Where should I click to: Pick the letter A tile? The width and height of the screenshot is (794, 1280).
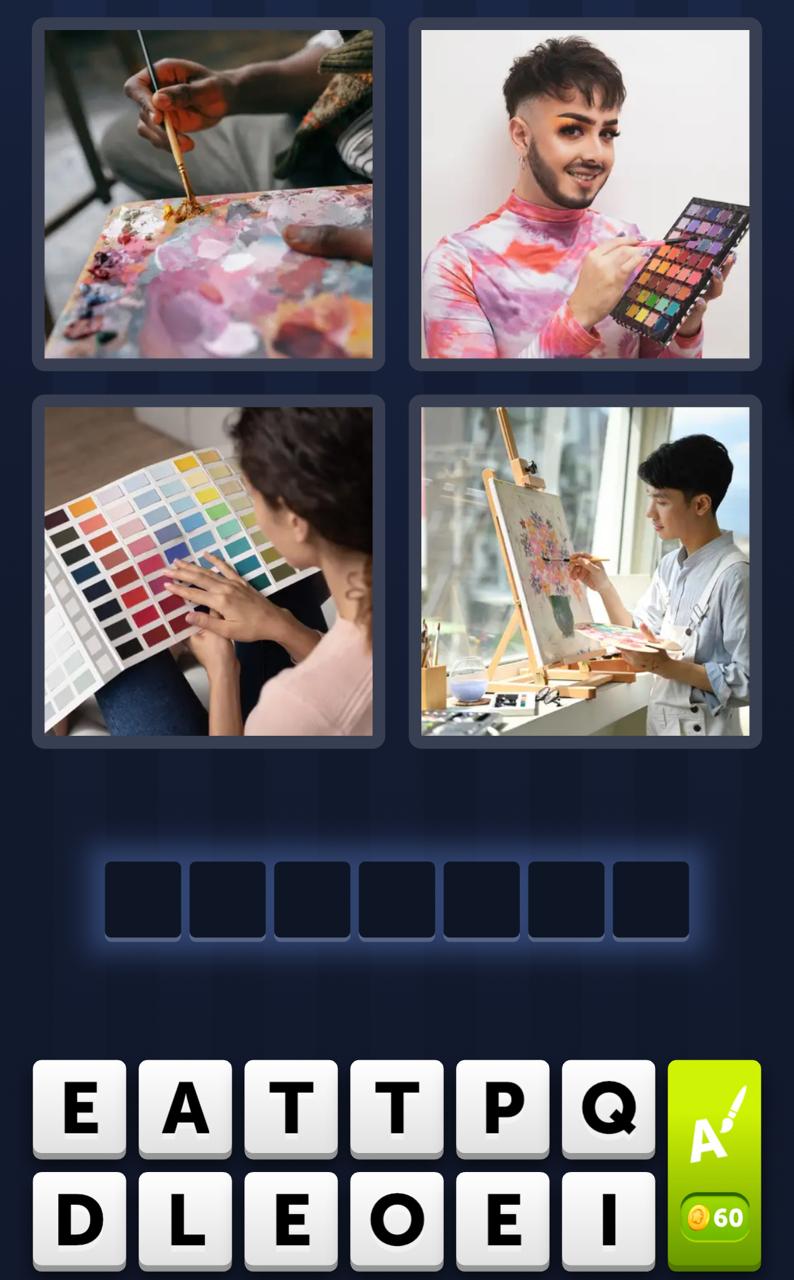point(185,1108)
